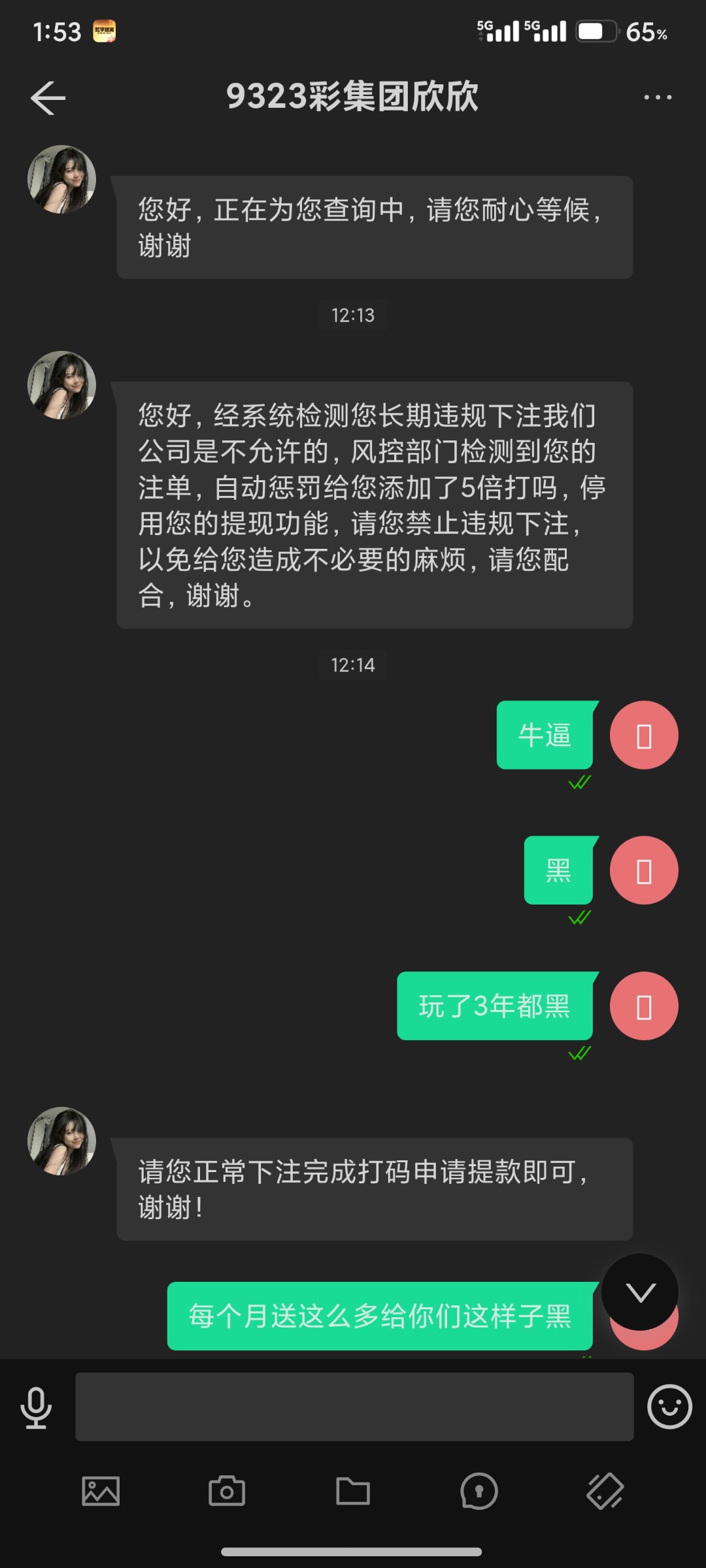
Task: Open the contact avatar next to first message
Action: click(61, 178)
